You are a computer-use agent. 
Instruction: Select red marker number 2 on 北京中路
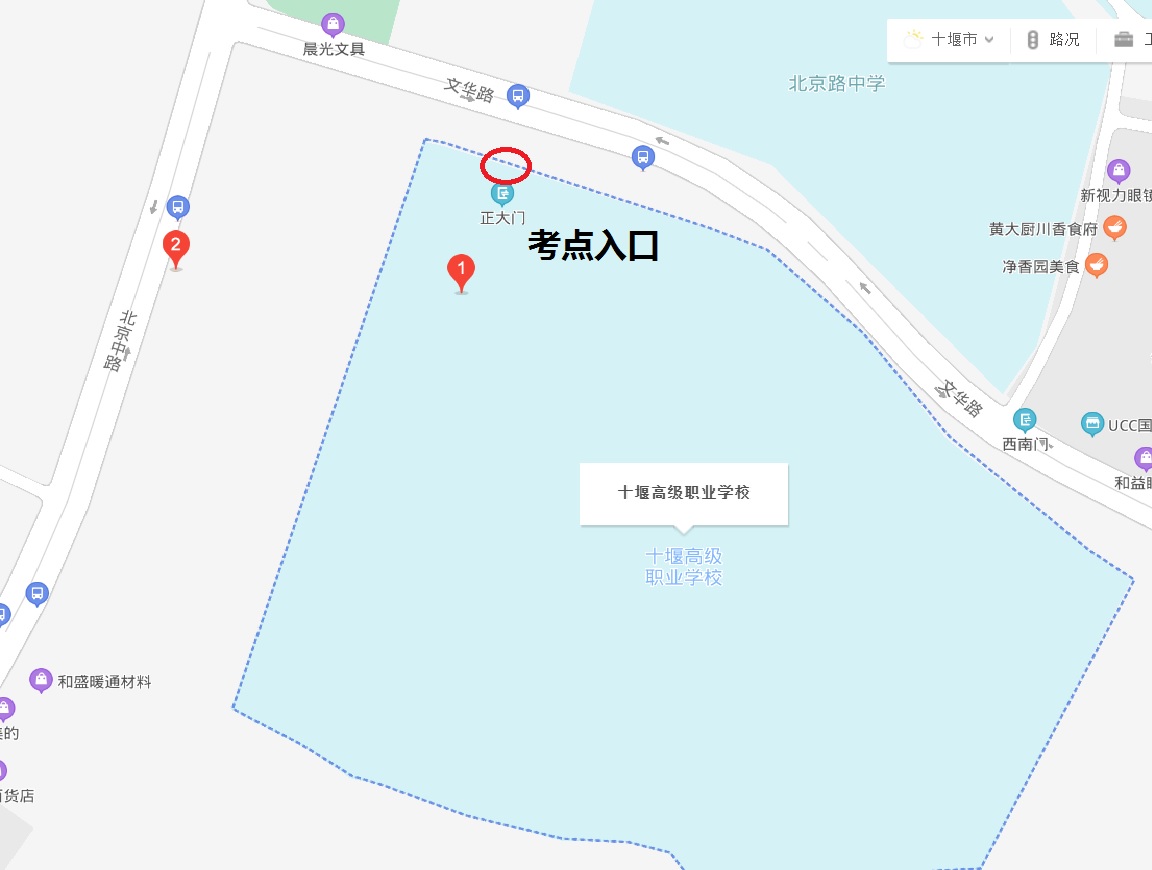point(176,246)
